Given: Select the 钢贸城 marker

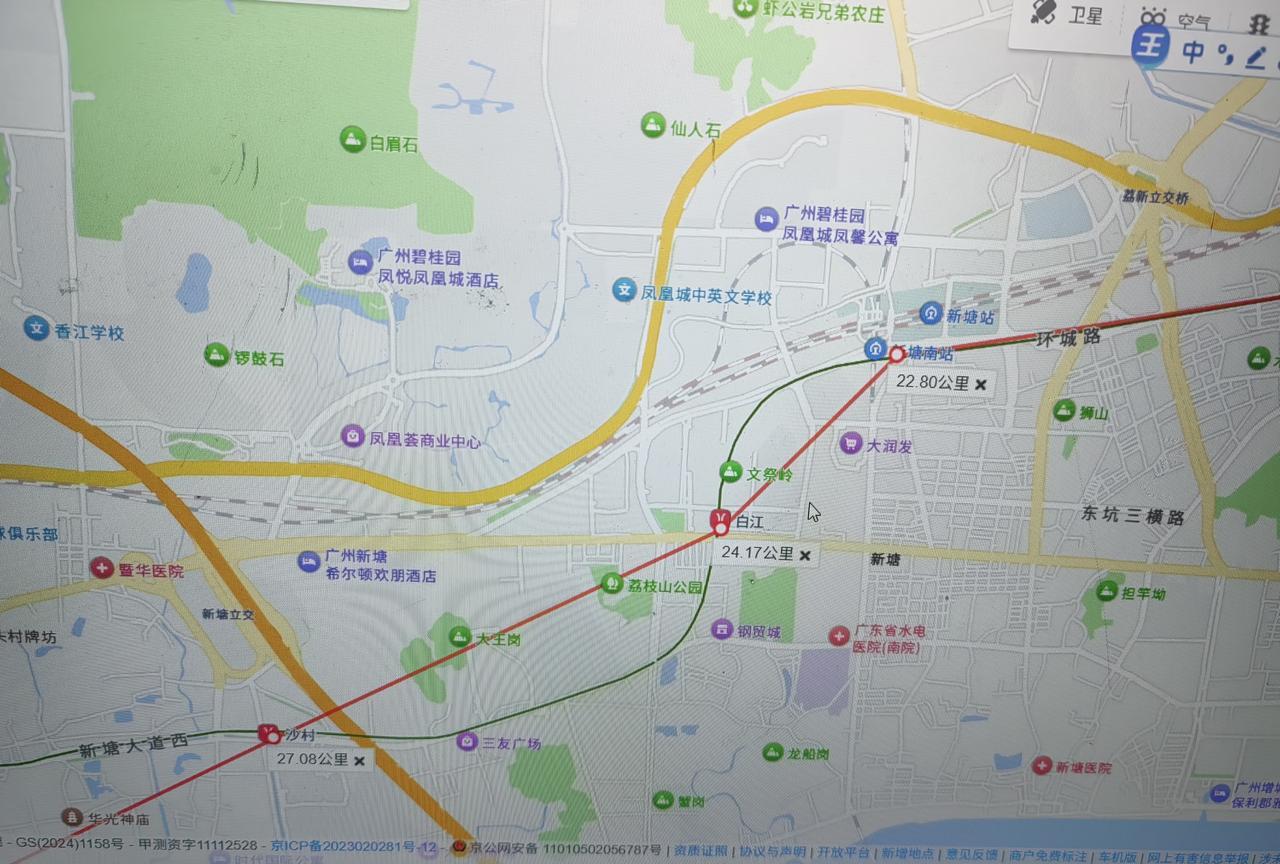Looking at the screenshot, I should pos(722,630).
